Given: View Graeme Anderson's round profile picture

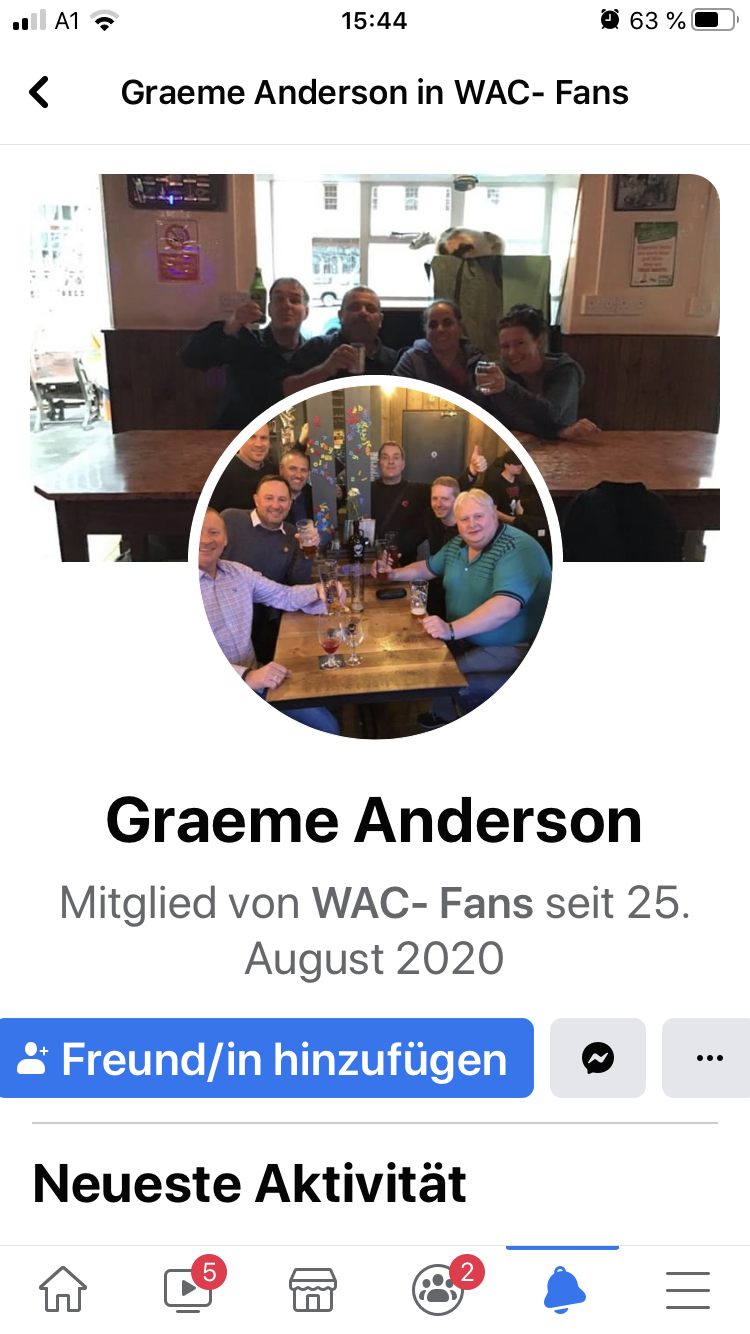Looking at the screenshot, I should pos(375,561).
